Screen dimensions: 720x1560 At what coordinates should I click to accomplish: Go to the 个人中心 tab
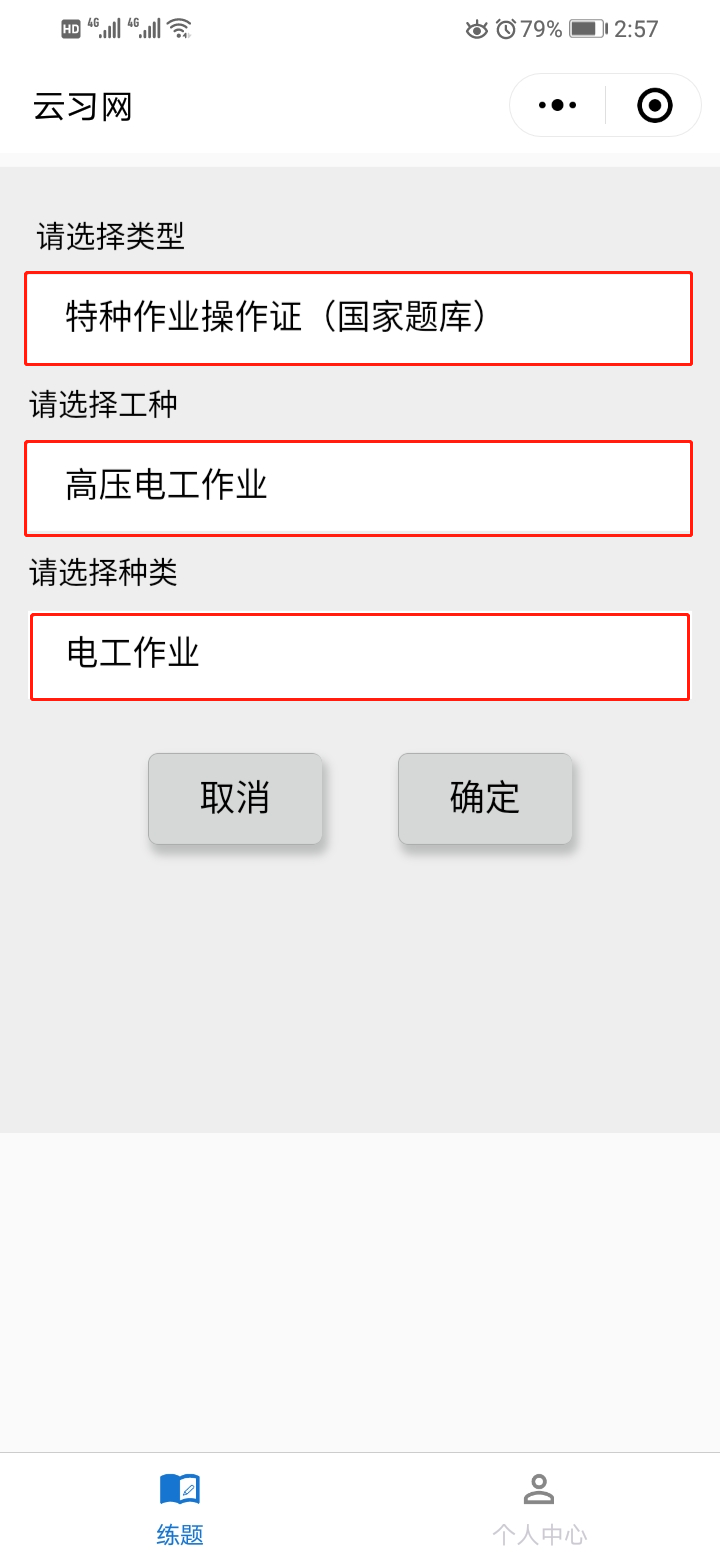pos(539,1507)
